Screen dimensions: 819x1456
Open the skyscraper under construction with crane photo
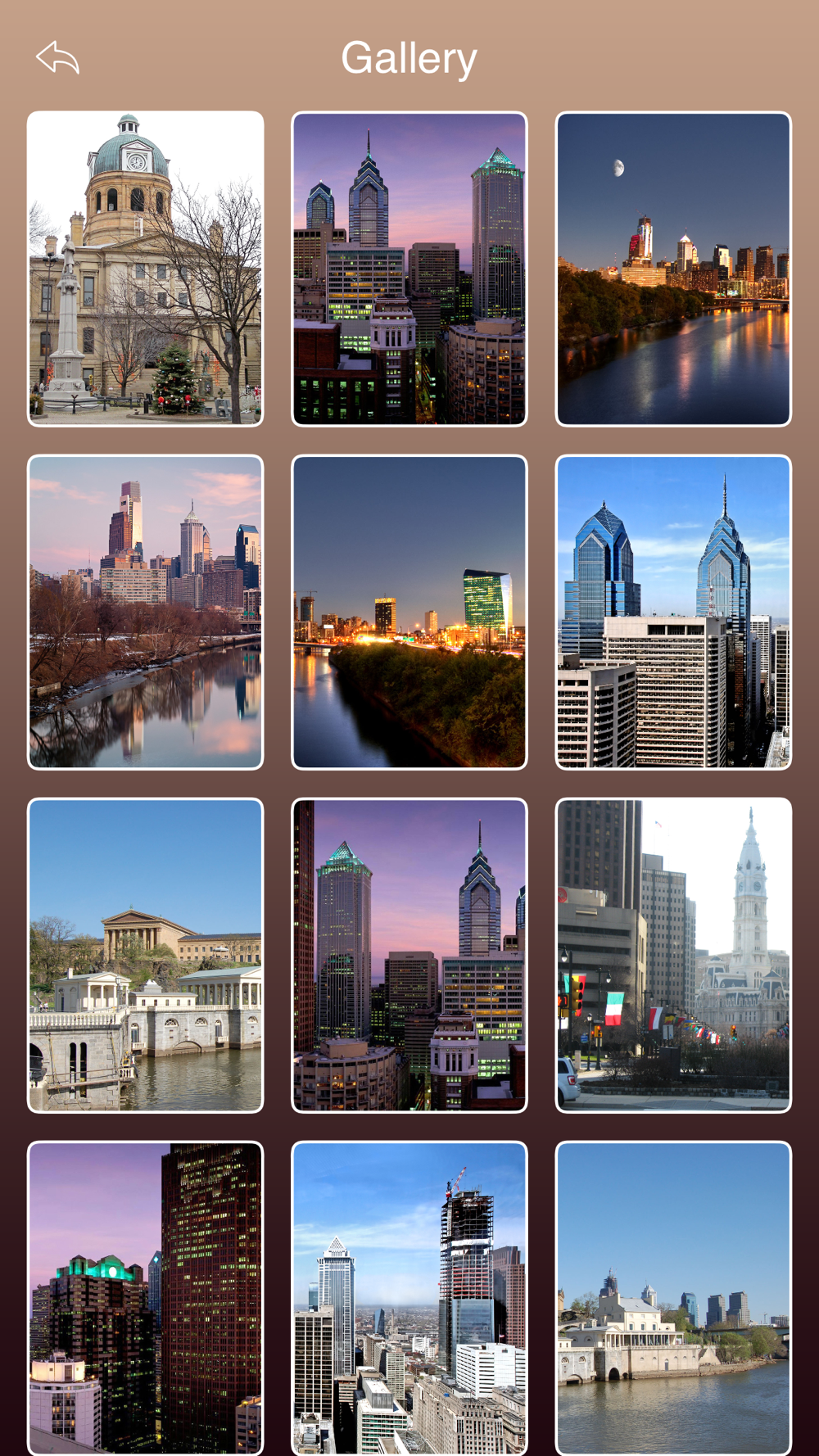[409, 1298]
